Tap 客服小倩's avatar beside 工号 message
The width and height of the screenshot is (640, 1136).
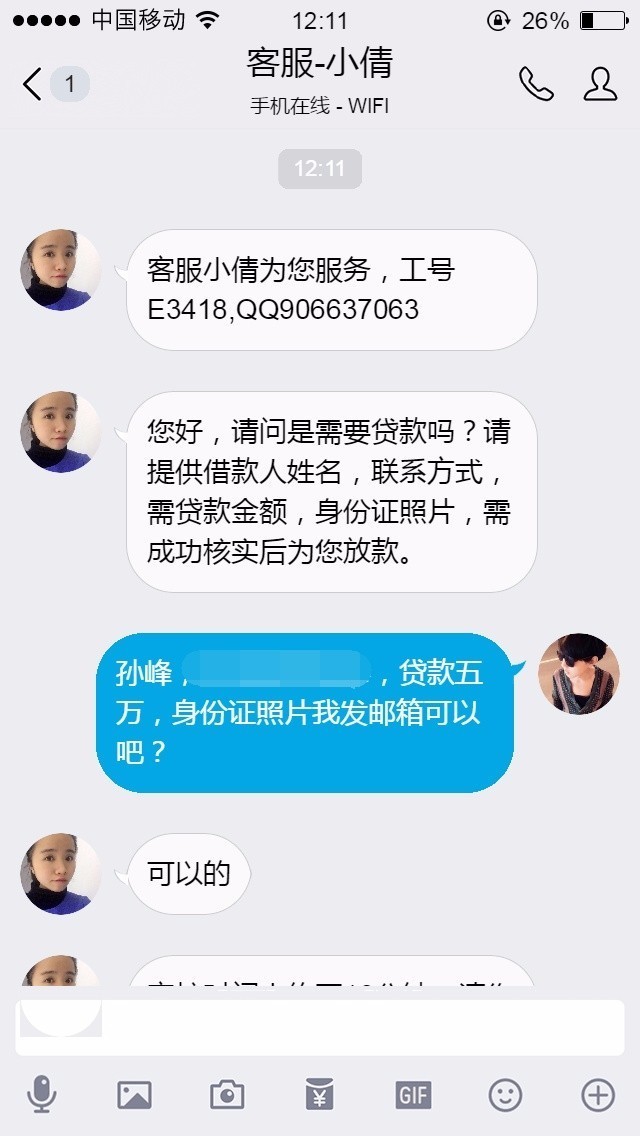[x=61, y=271]
